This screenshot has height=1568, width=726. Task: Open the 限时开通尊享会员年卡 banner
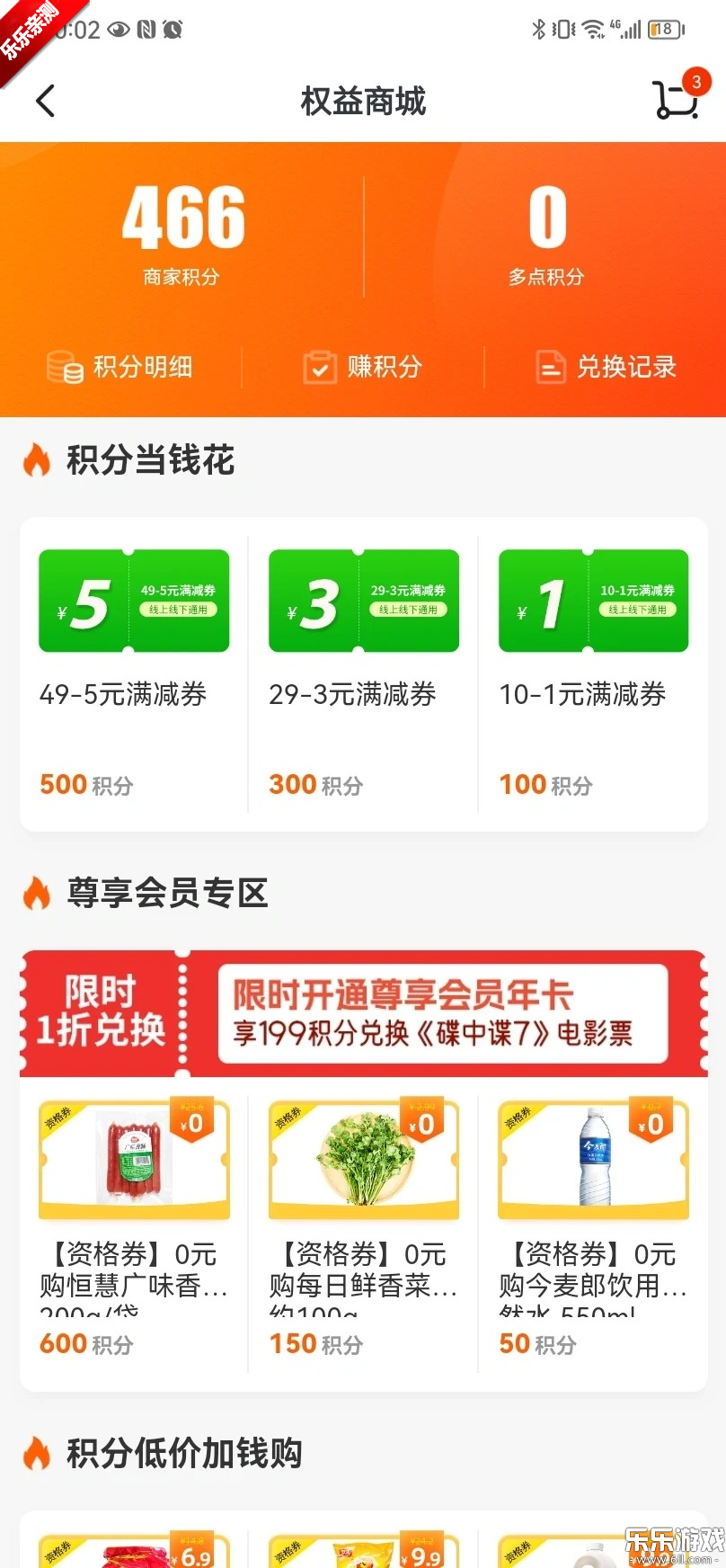coord(363,1013)
